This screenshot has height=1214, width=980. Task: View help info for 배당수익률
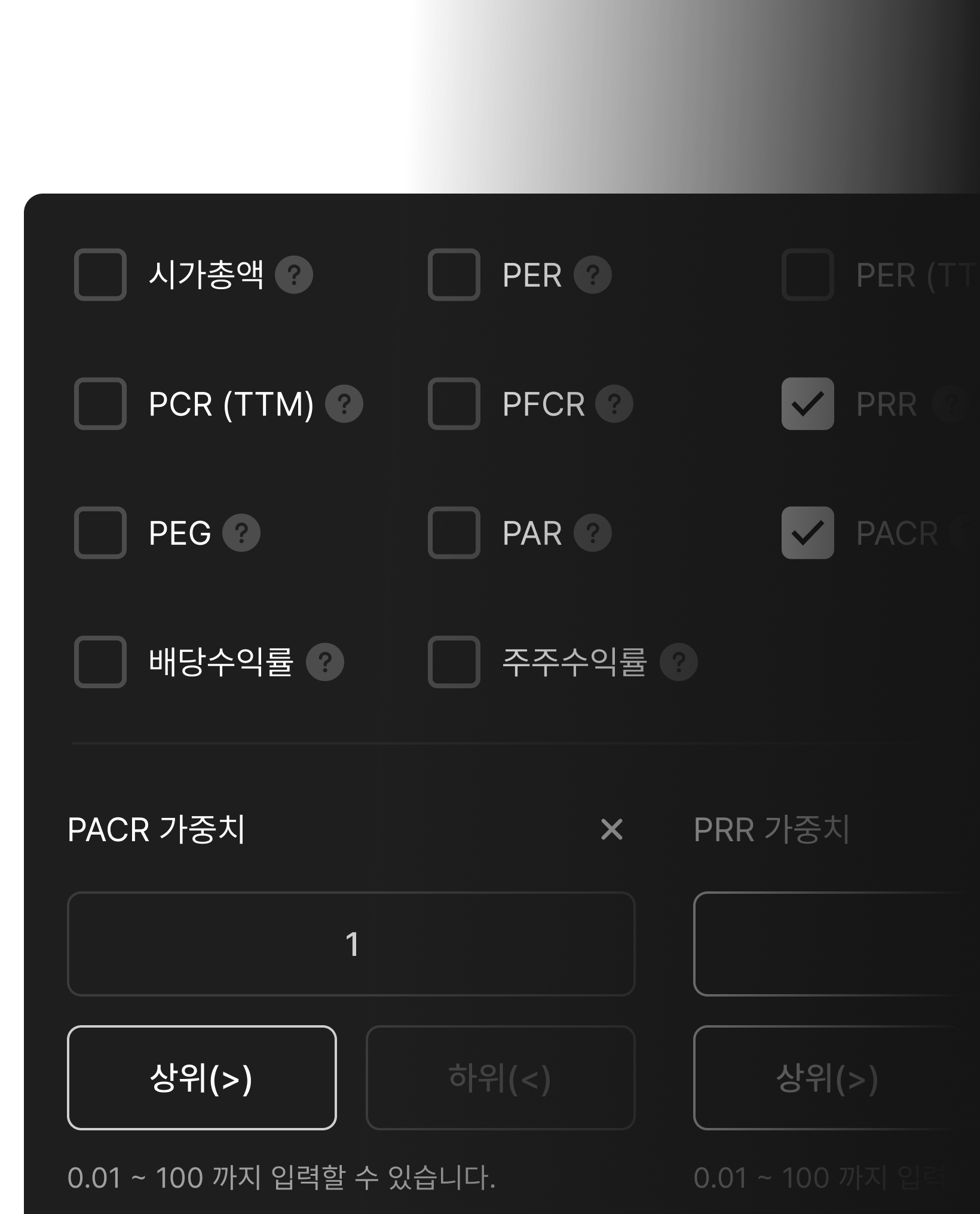[x=324, y=662]
